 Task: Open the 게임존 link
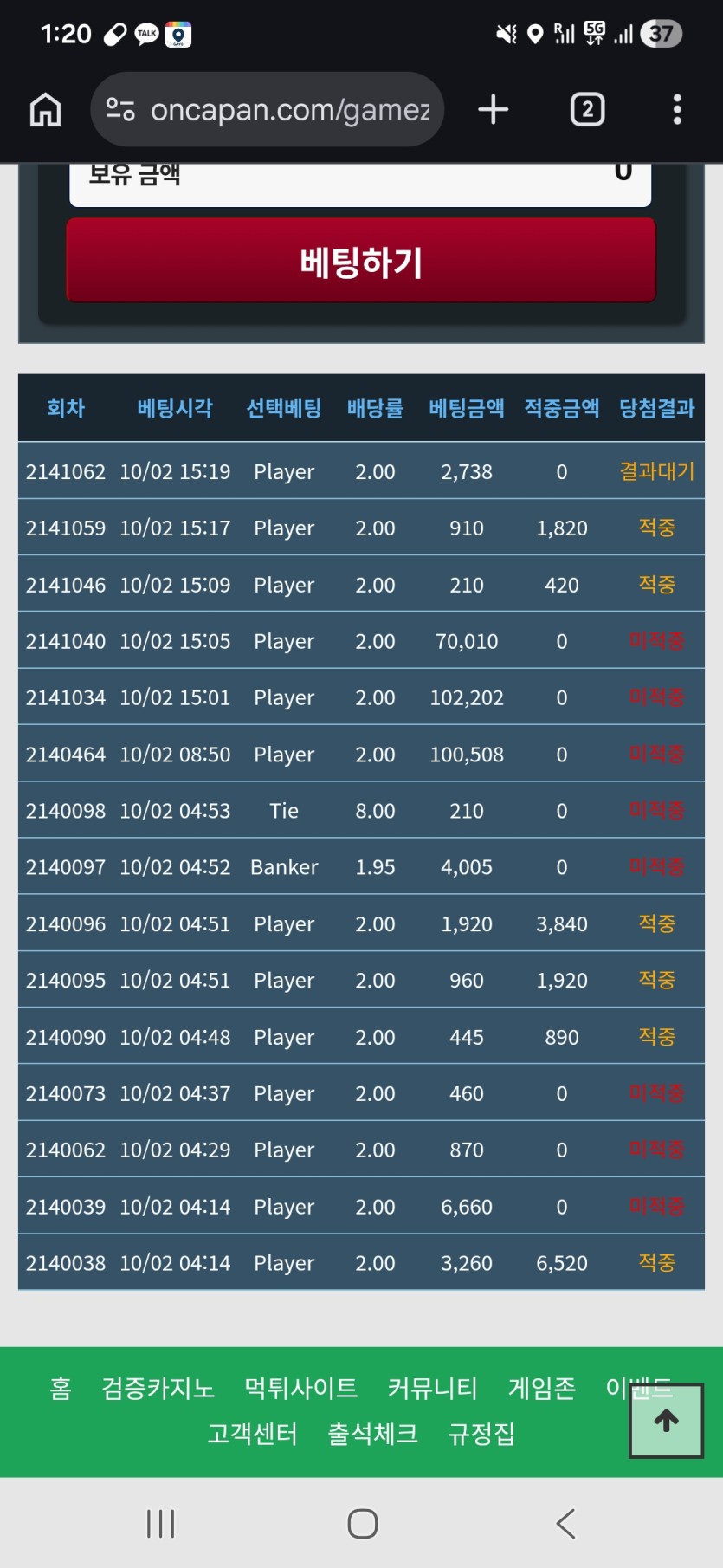(x=542, y=1389)
